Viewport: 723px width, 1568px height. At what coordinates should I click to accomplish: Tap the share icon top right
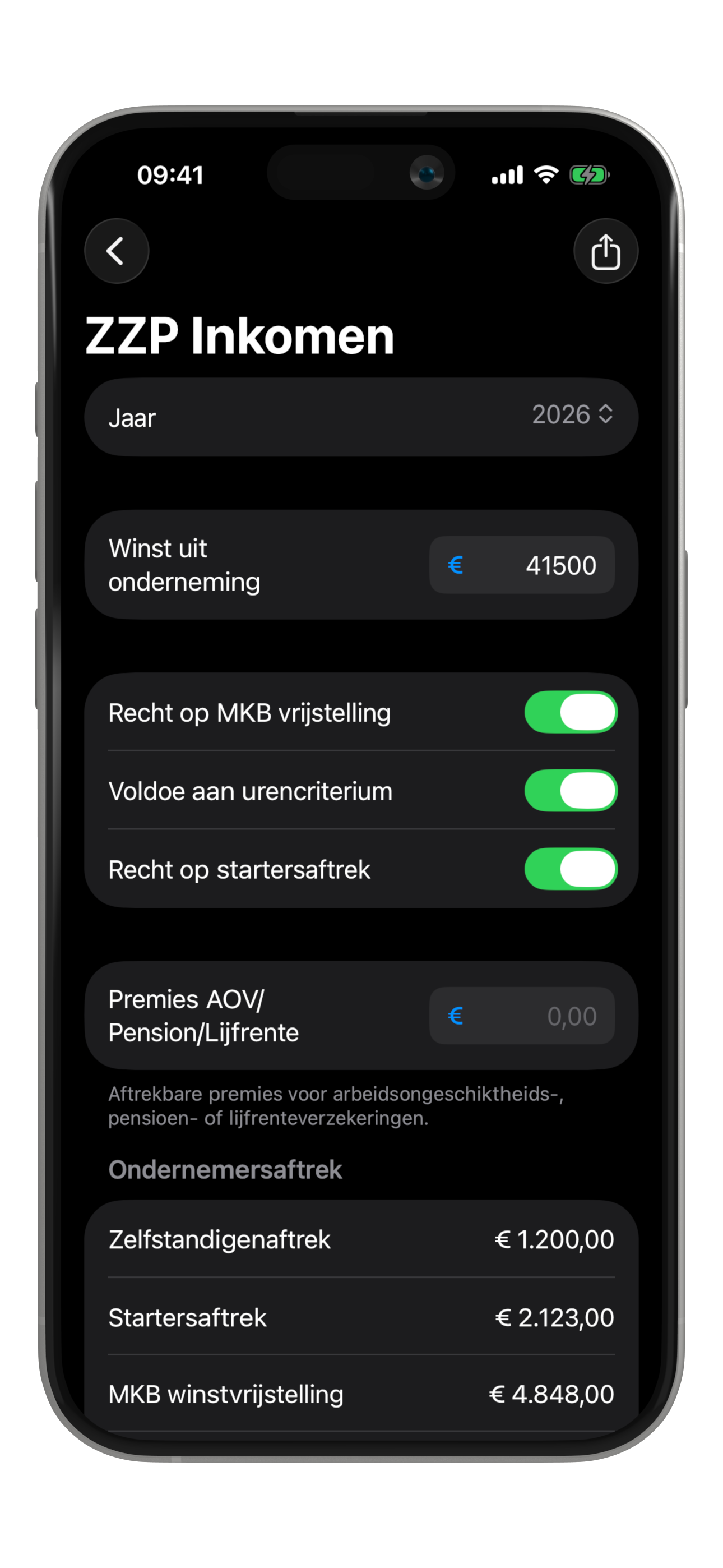pyautogui.click(x=605, y=251)
